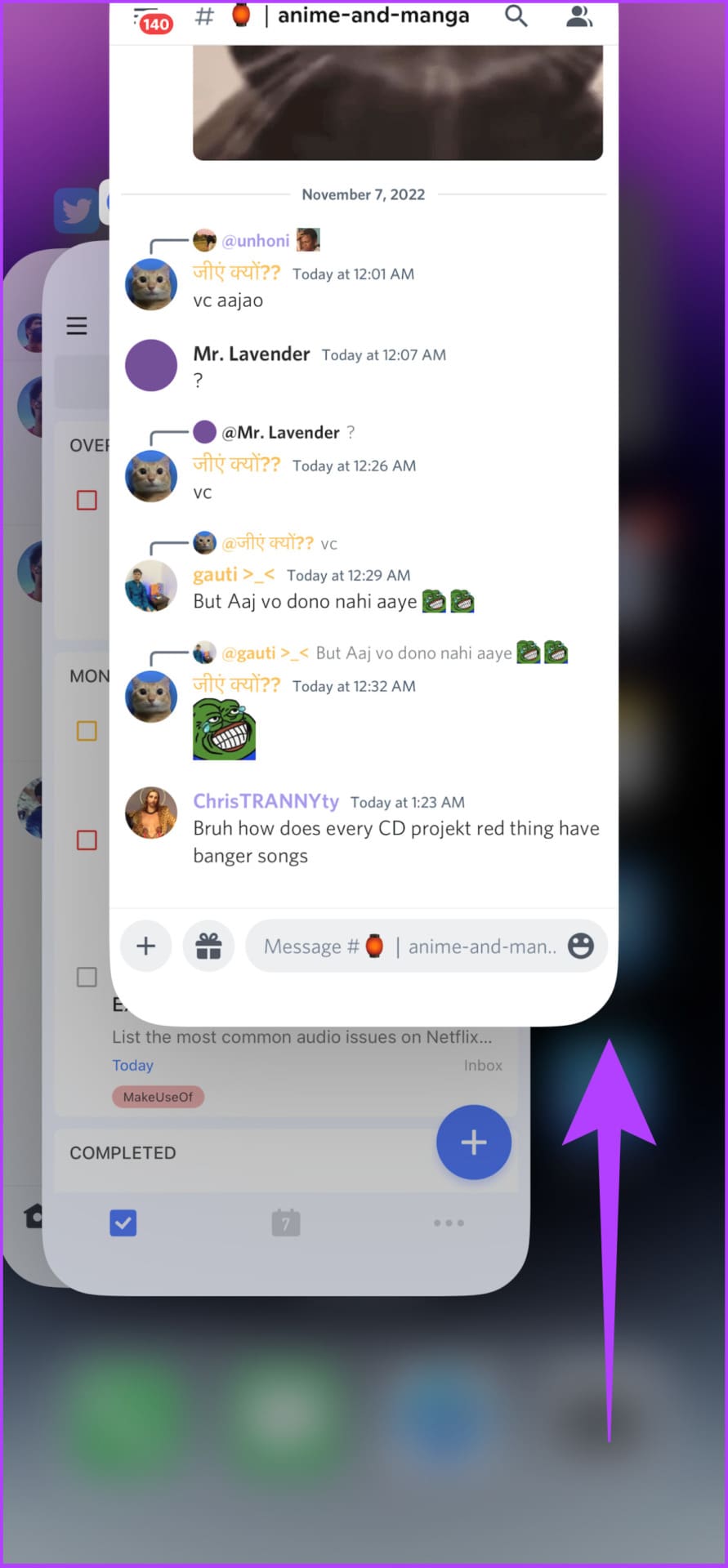Viewport: 728px width, 1568px height.
Task: Open the Discord anime-and-manga app card
Action: point(364,513)
